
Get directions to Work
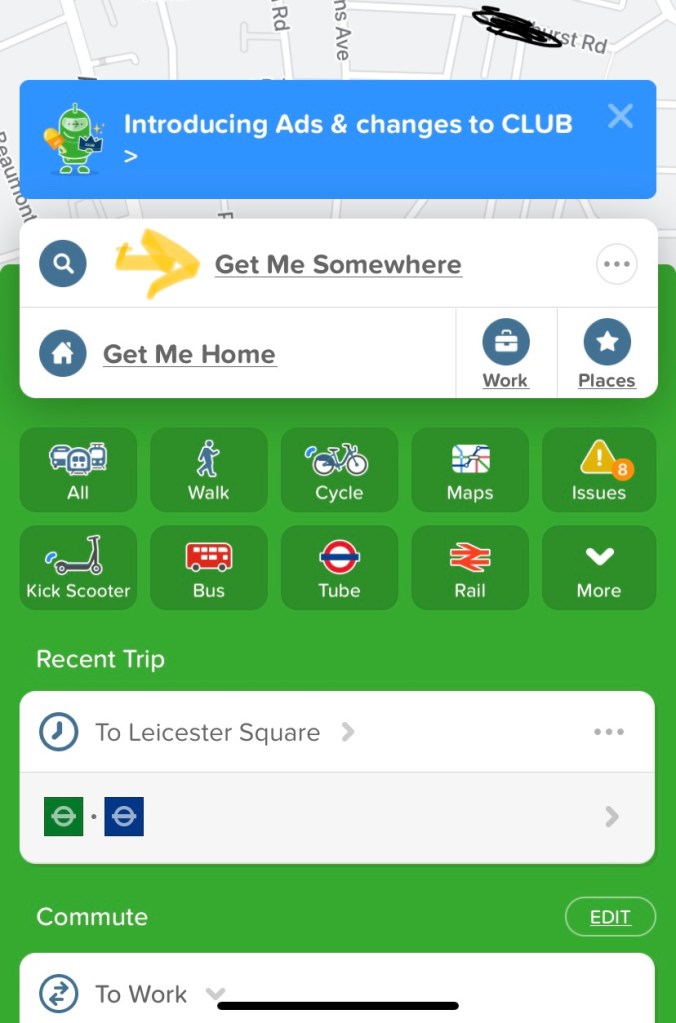tap(505, 354)
